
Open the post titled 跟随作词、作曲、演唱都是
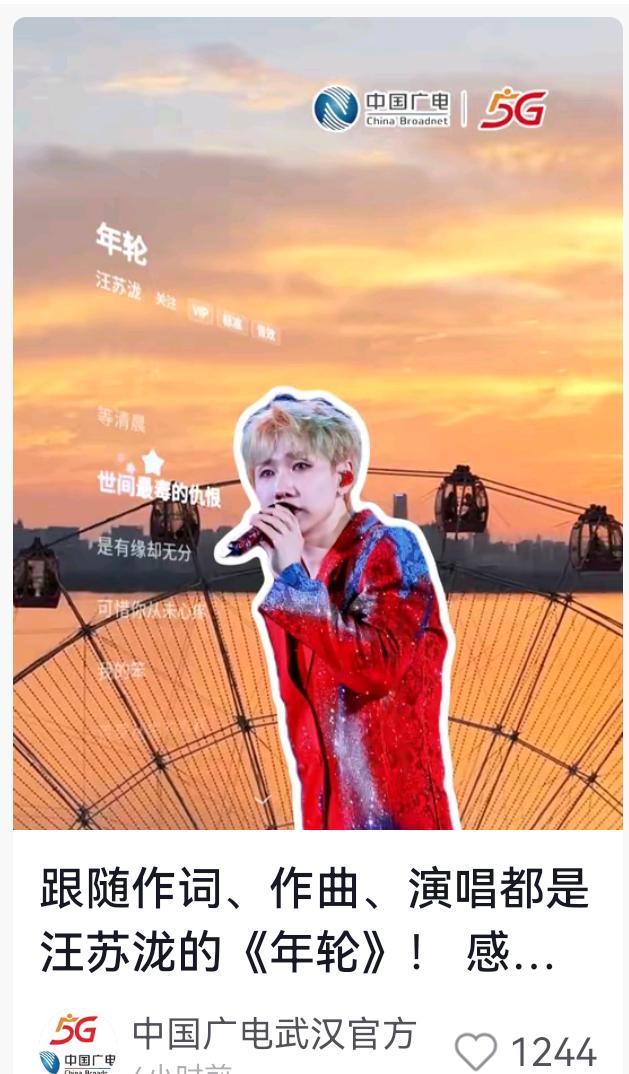[314, 920]
